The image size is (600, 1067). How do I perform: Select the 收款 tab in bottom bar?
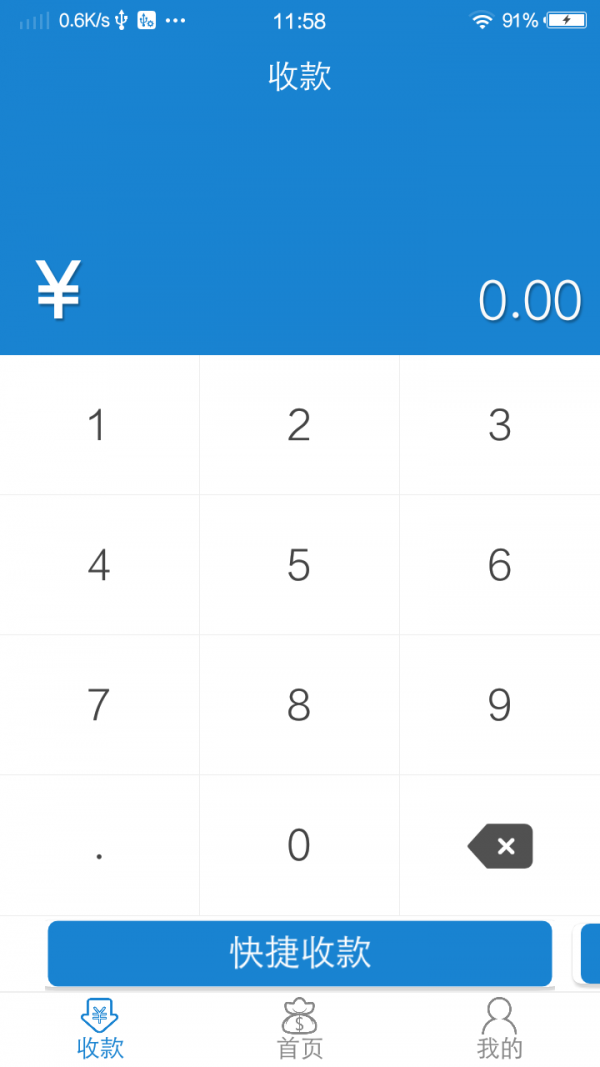click(100, 1030)
